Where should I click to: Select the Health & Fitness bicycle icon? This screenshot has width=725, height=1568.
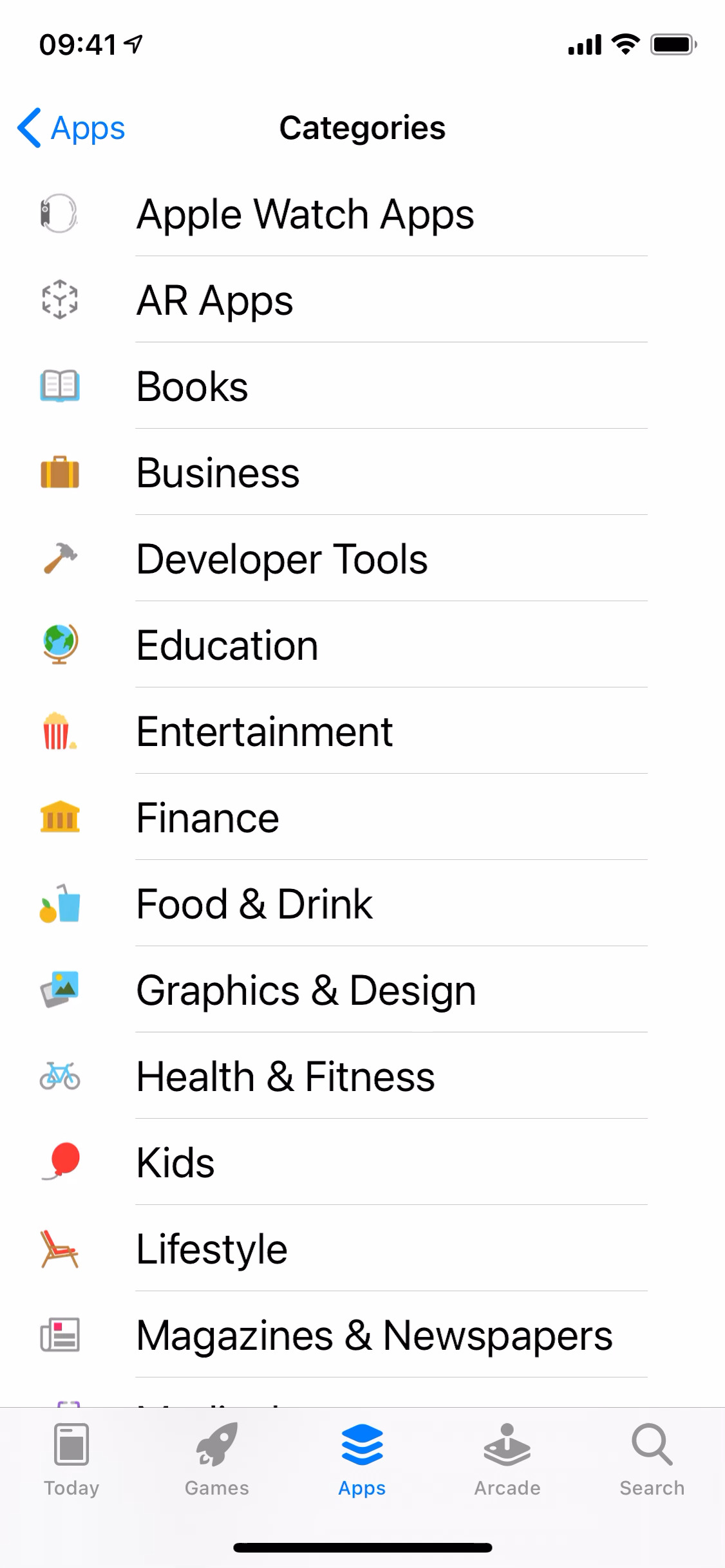[x=59, y=1077]
